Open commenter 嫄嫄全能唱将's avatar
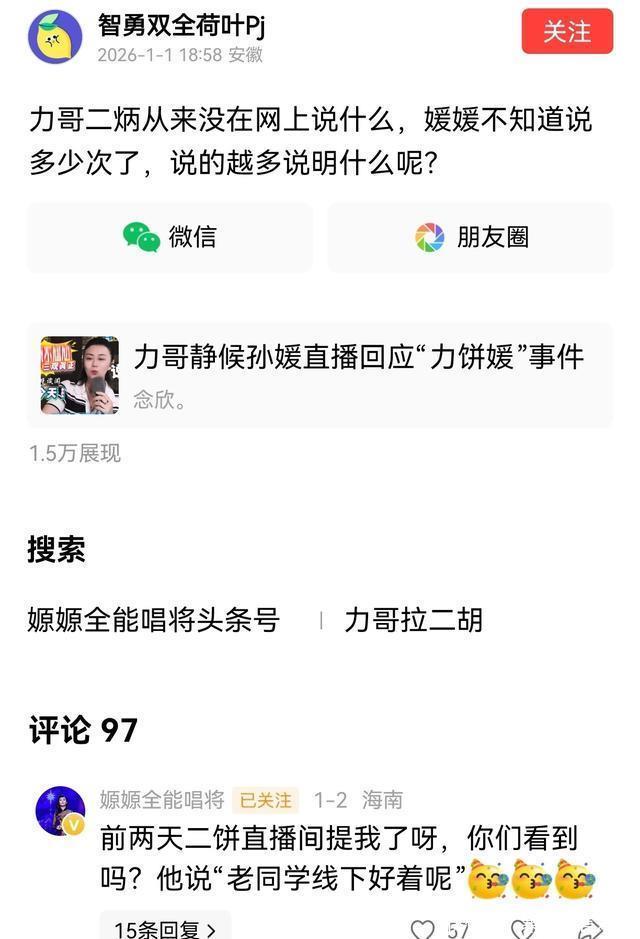Image resolution: width=640 pixels, height=939 pixels. (x=60, y=811)
